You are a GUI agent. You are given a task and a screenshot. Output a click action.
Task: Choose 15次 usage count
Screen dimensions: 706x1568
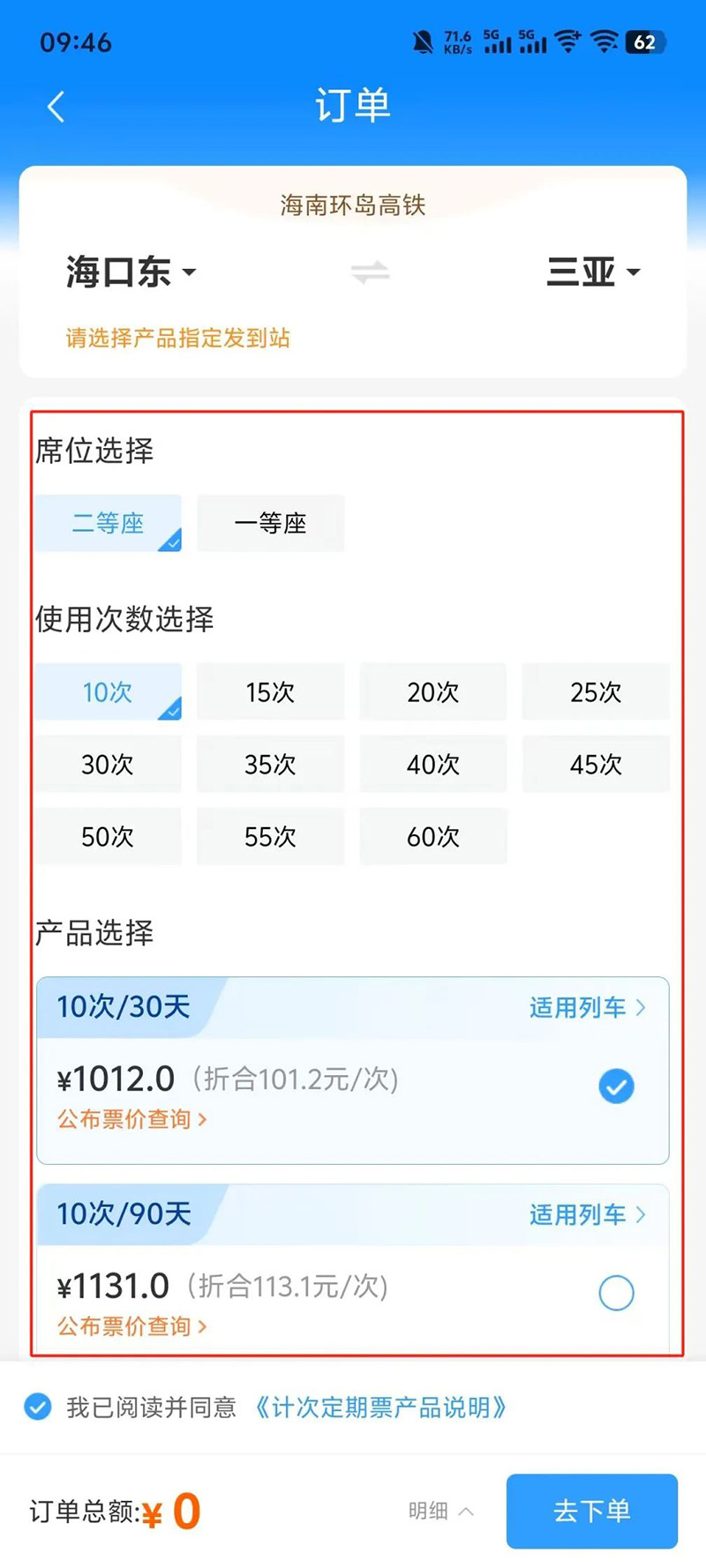[x=270, y=692]
